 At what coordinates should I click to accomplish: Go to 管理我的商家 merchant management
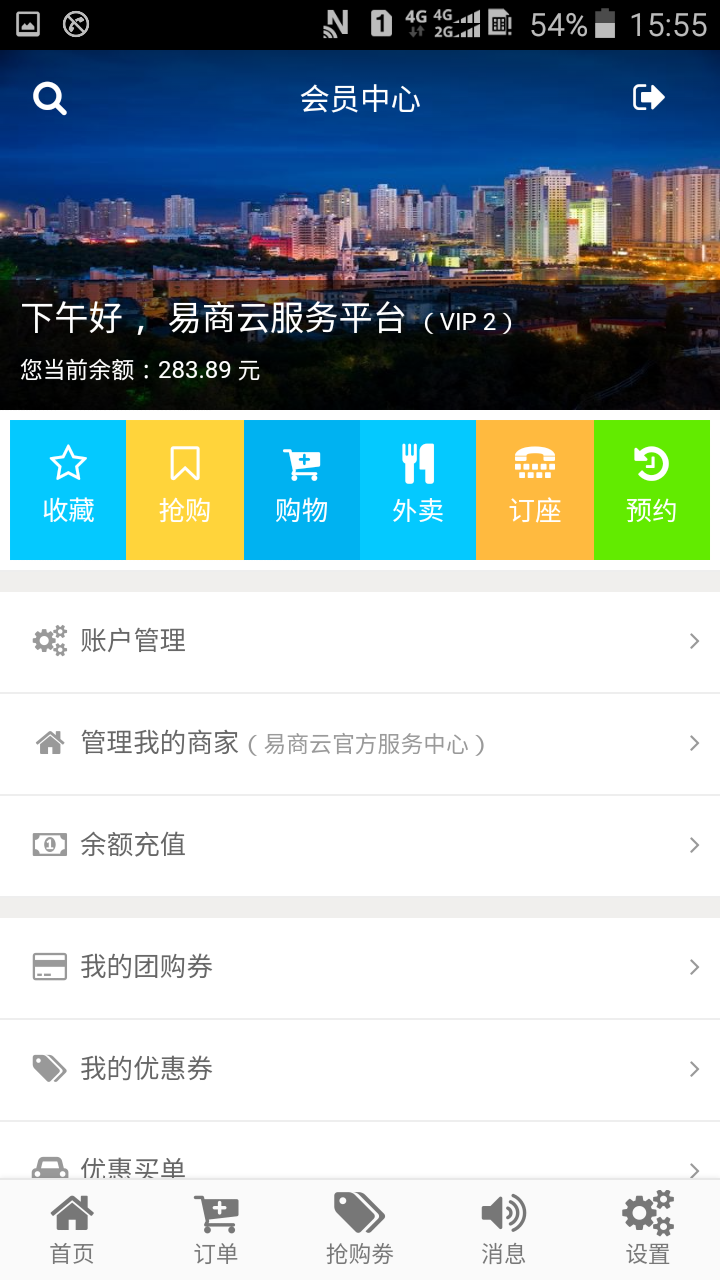point(360,743)
